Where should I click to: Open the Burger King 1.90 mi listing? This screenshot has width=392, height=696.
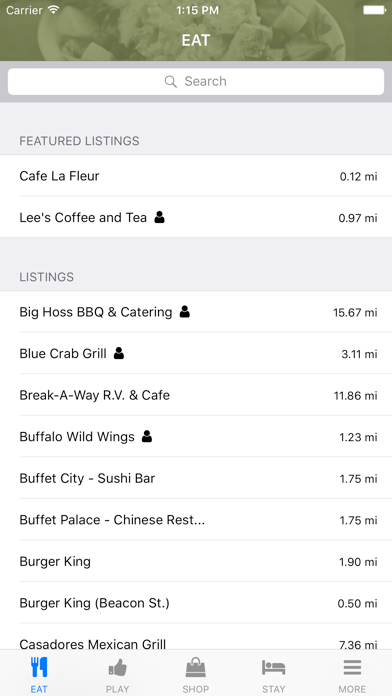[196, 562]
